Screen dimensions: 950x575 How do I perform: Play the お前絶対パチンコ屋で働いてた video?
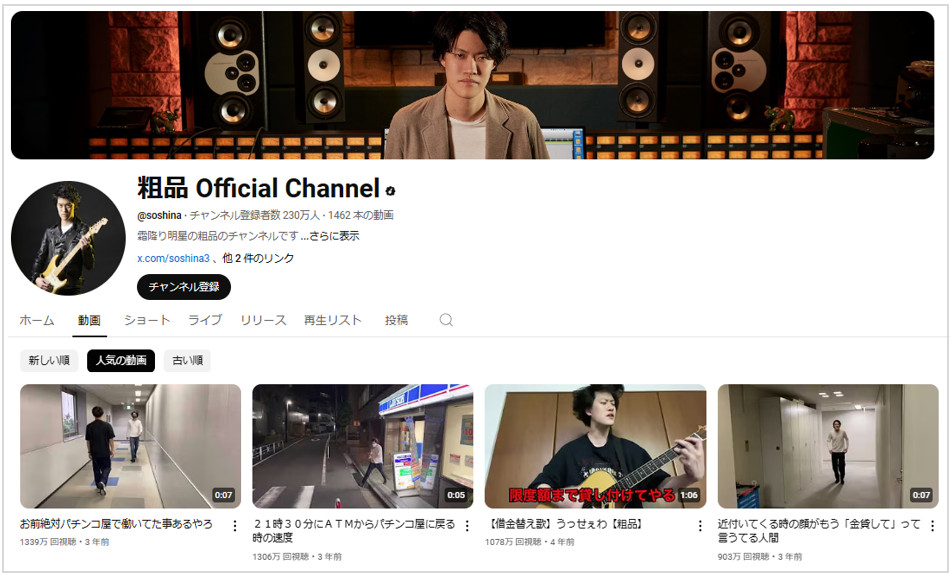130,446
